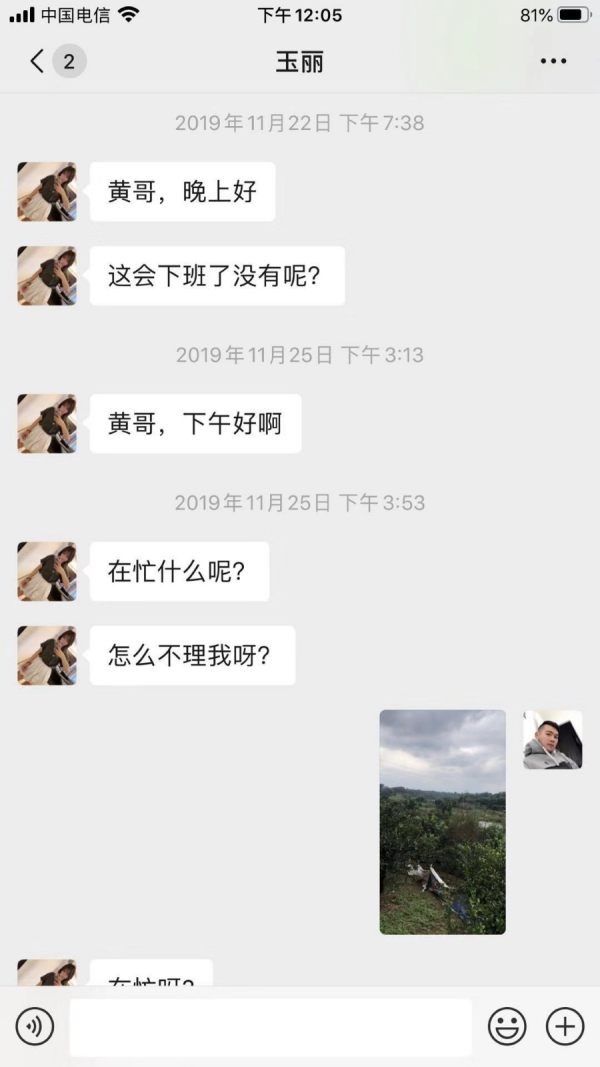Tap the message text field

(x=270, y=1026)
